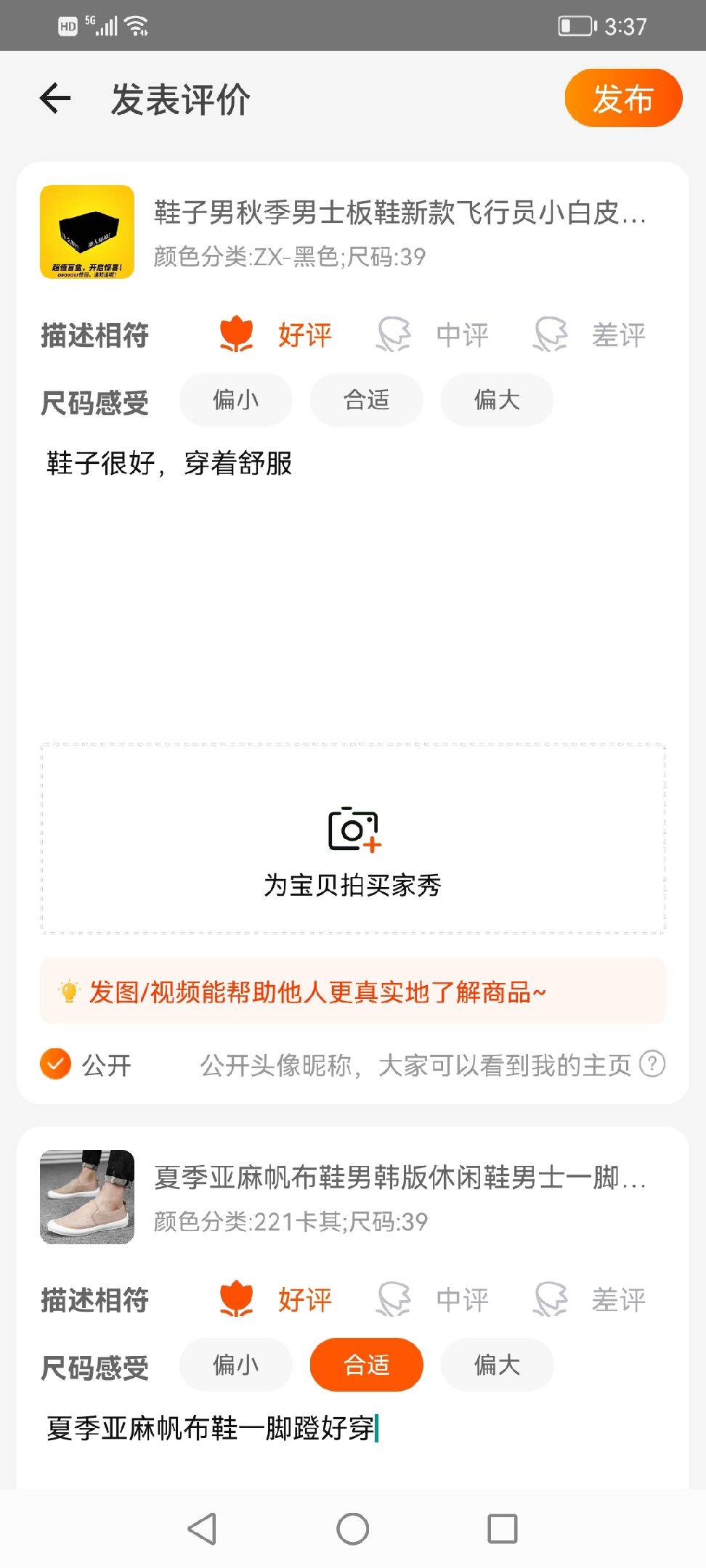The width and height of the screenshot is (706, 1568).
Task: Publish the reviews with 发布 button
Action: coord(623,99)
